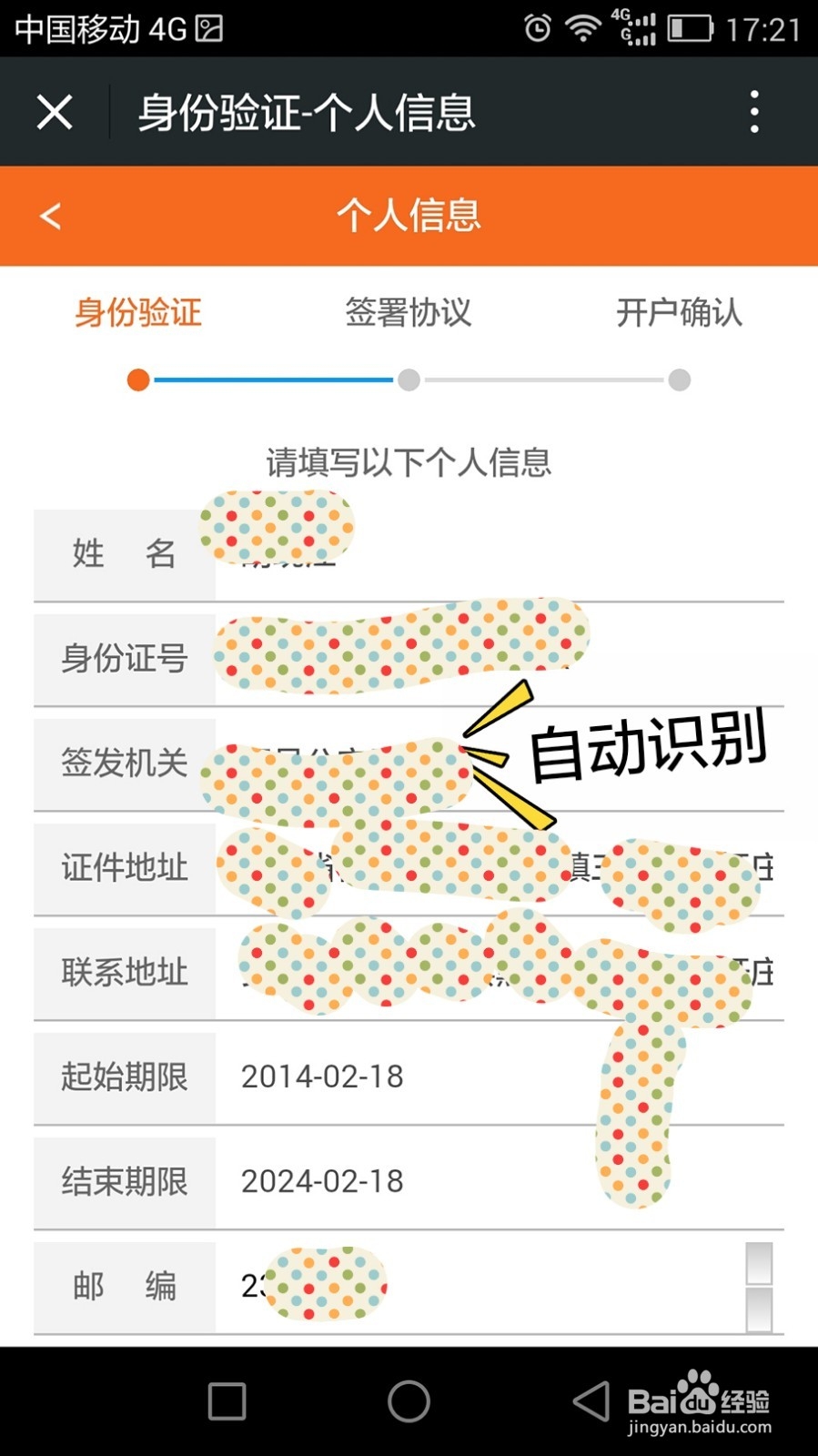
Task: Close the identity verification page via X icon
Action: pyautogui.click(x=55, y=111)
